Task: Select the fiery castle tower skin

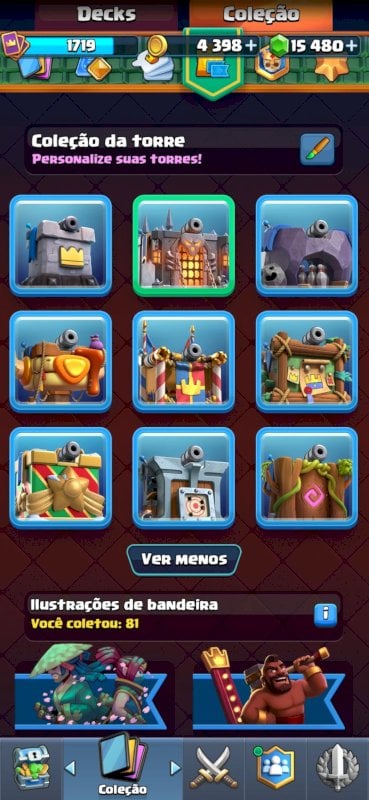Action: [x=184, y=245]
